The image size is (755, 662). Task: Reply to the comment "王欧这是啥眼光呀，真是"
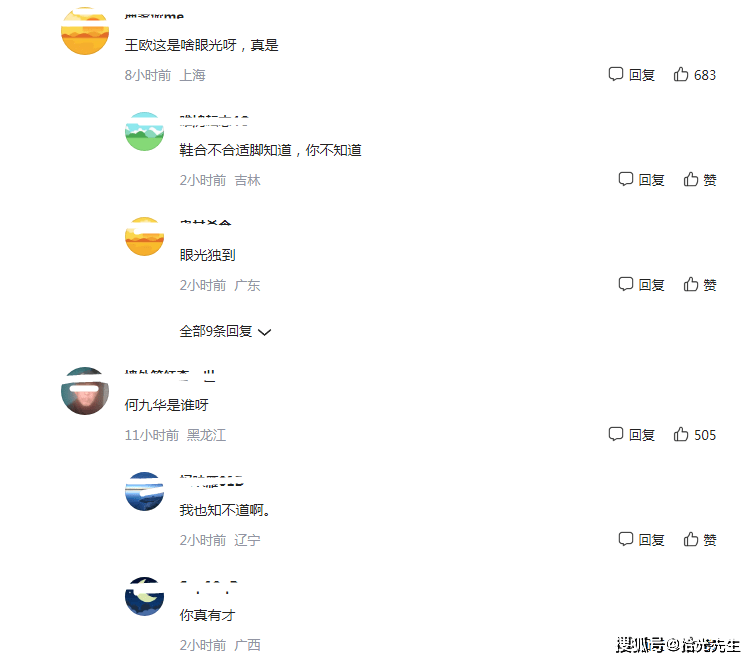point(632,75)
